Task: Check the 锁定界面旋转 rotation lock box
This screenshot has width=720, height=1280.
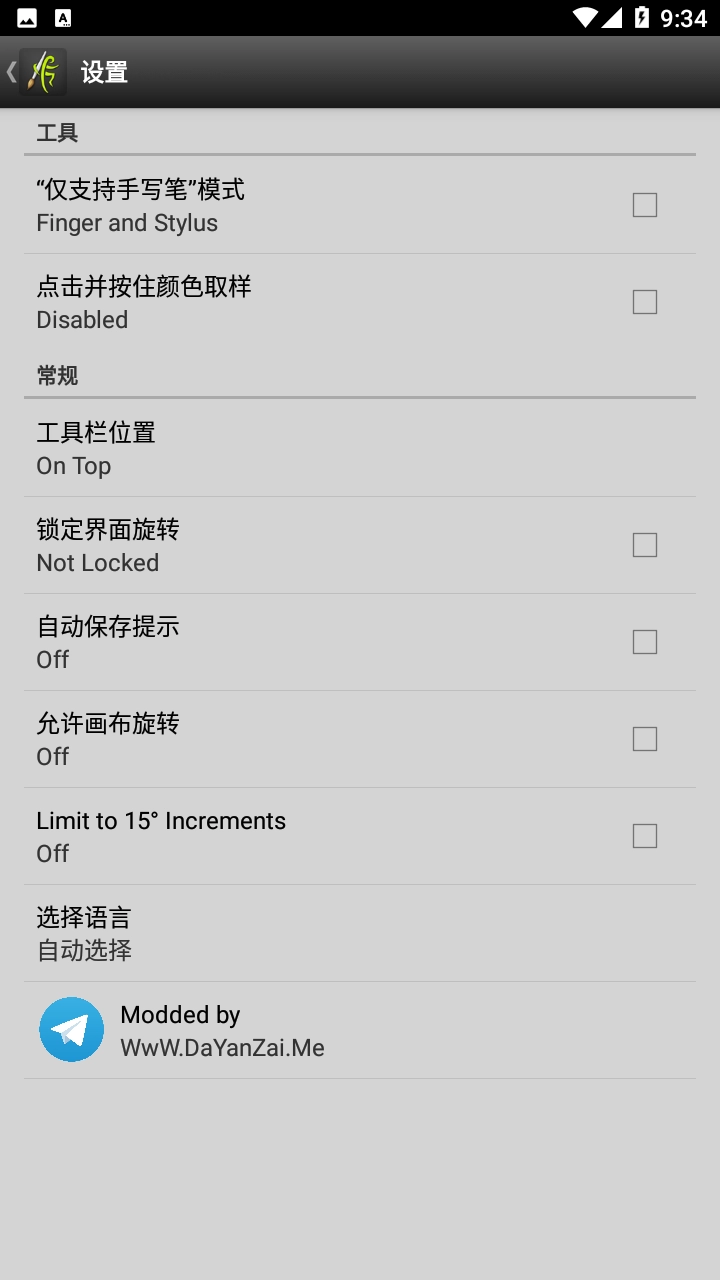Action: pyautogui.click(x=644, y=544)
